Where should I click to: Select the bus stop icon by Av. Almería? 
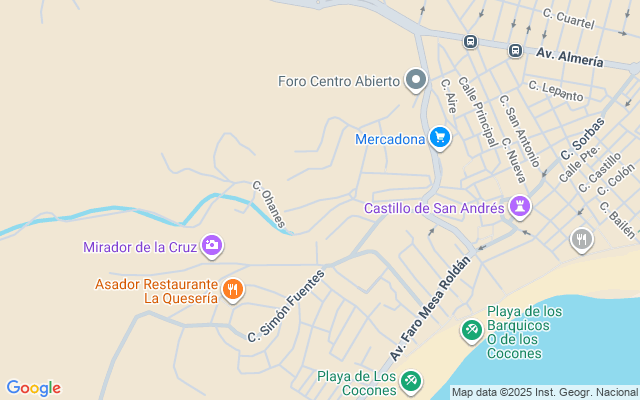pos(515,50)
